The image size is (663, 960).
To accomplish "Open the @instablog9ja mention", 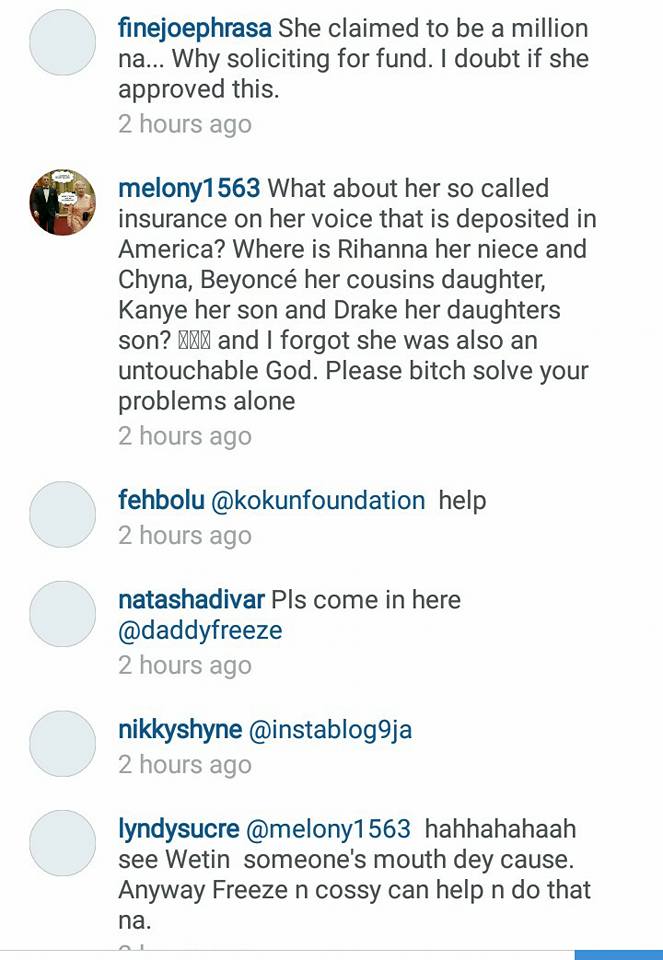I will pyautogui.click(x=329, y=730).
